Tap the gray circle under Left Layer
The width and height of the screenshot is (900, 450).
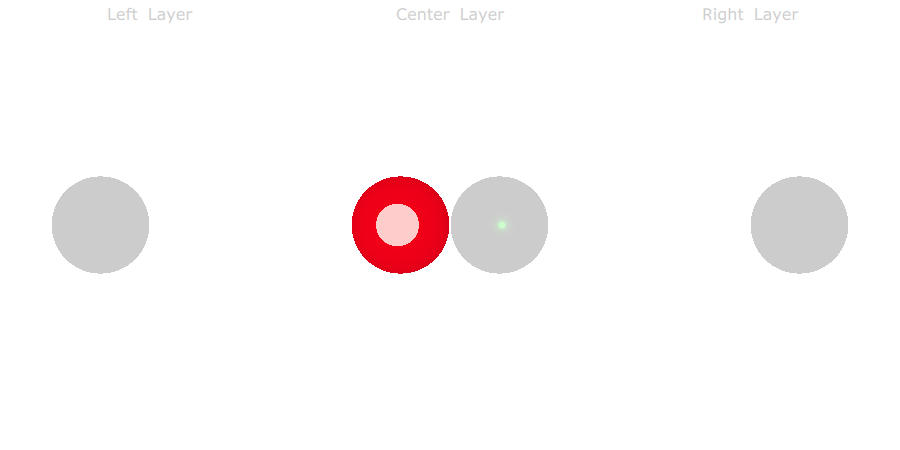[100, 225]
